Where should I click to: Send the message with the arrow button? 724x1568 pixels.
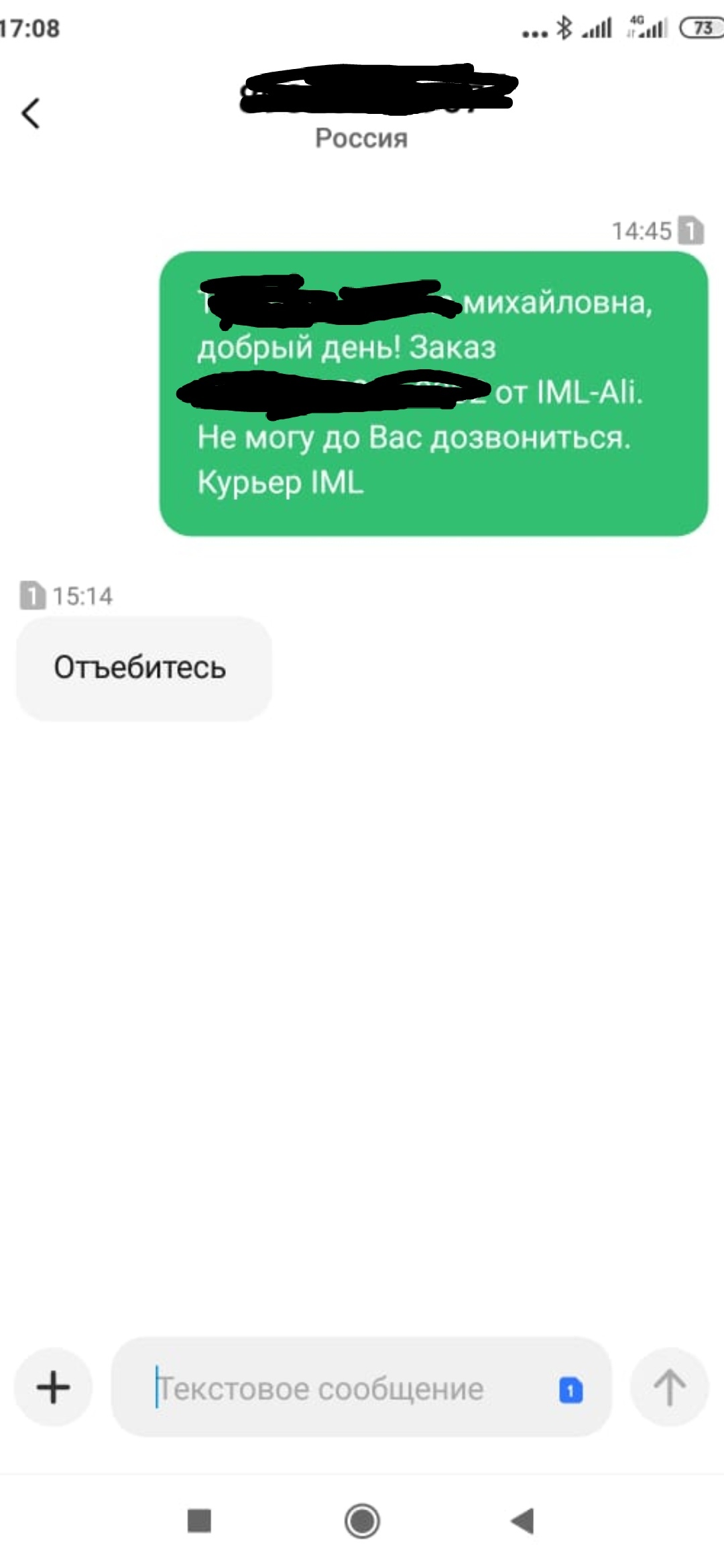point(669,1386)
